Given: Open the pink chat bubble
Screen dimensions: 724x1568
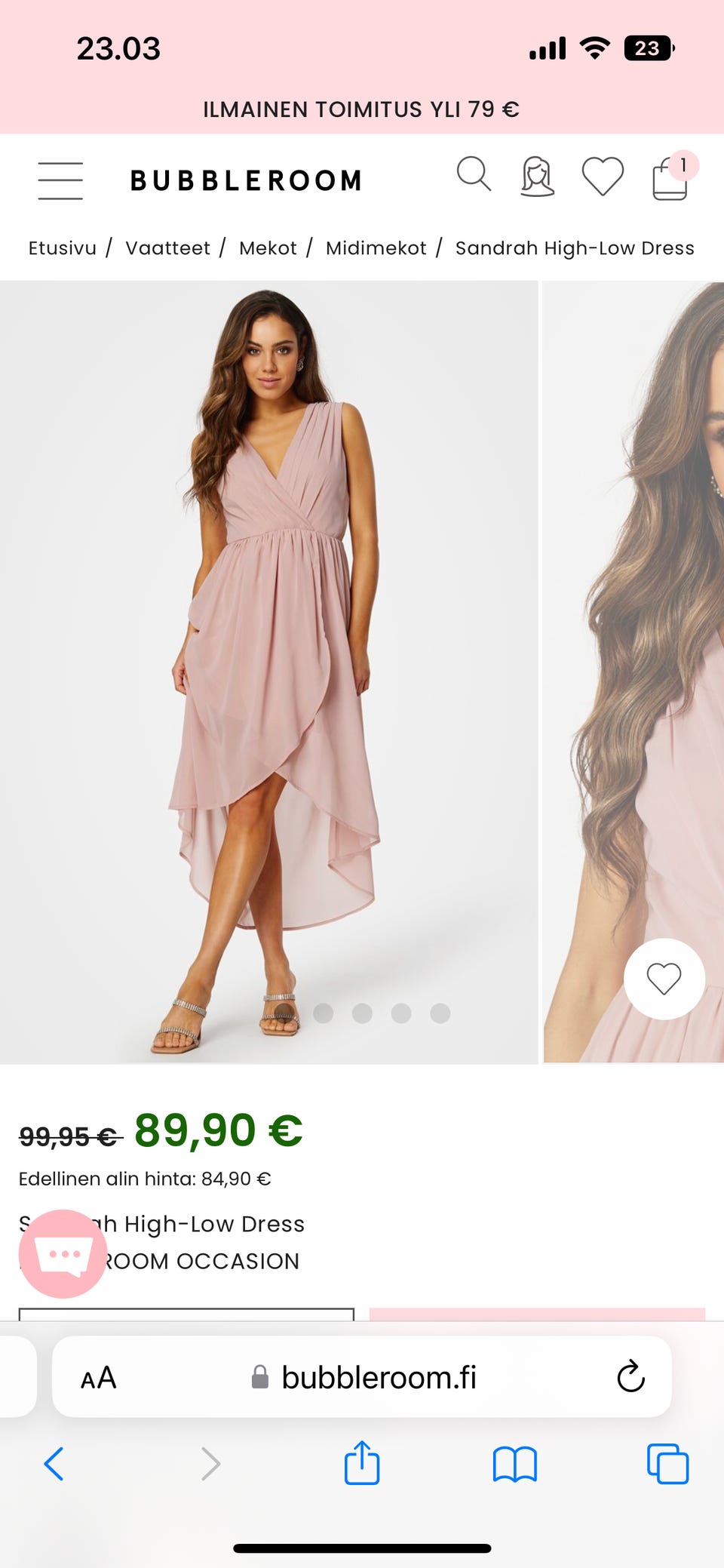Looking at the screenshot, I should coord(63,1253).
